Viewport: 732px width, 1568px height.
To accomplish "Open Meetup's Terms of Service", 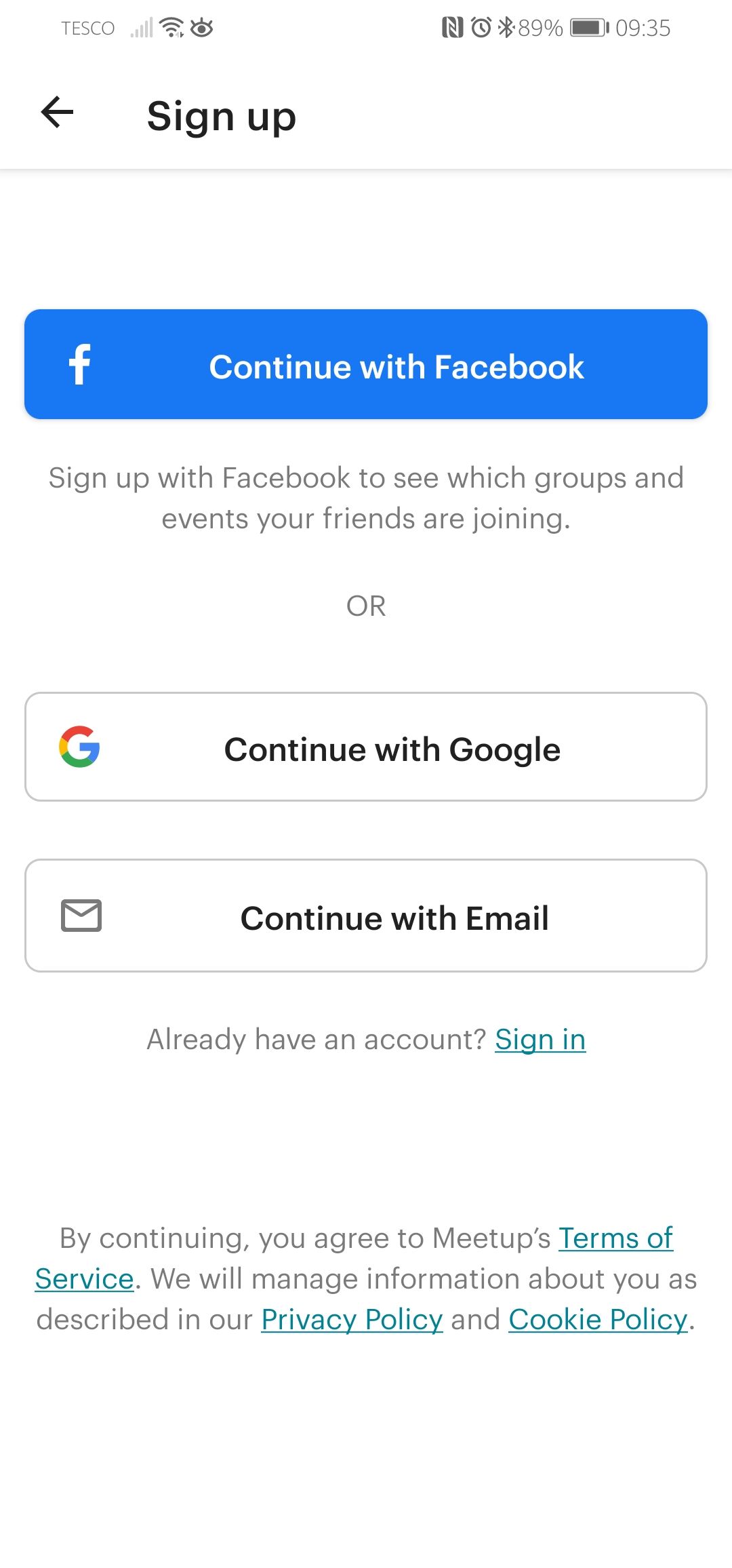I will [613, 1237].
